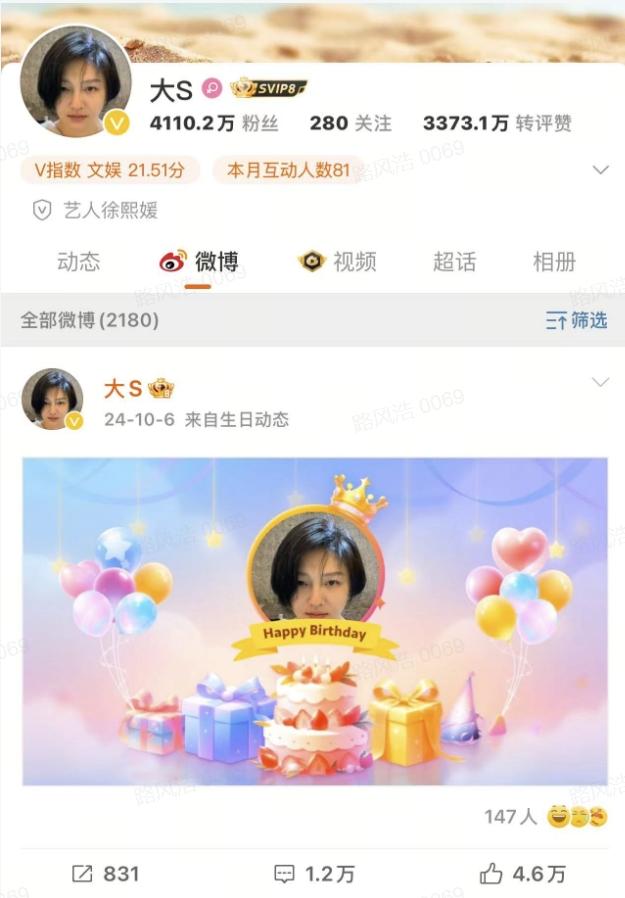Screen dimensions: 625x898
Task: Open the post options chevron menu
Action: [x=600, y=383]
